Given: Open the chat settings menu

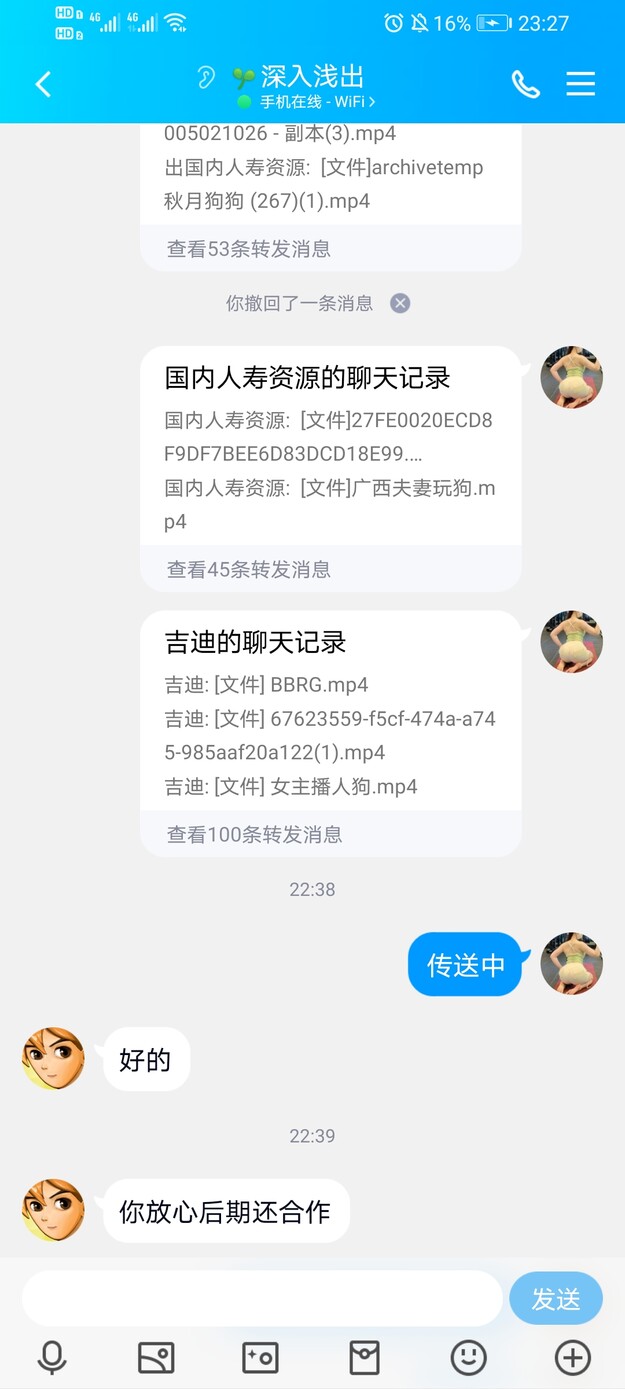Looking at the screenshot, I should point(580,84).
